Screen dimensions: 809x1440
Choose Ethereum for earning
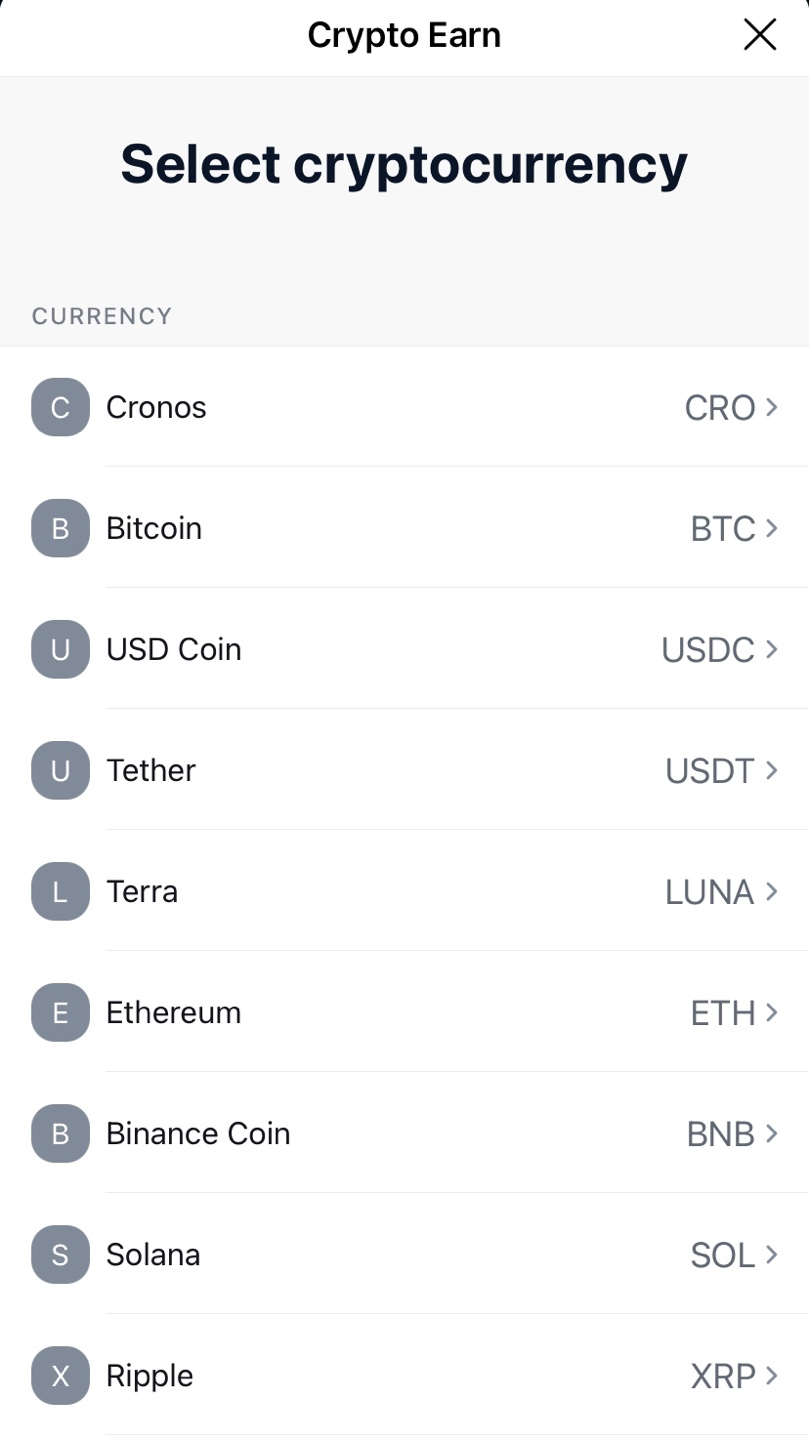tap(404, 1012)
